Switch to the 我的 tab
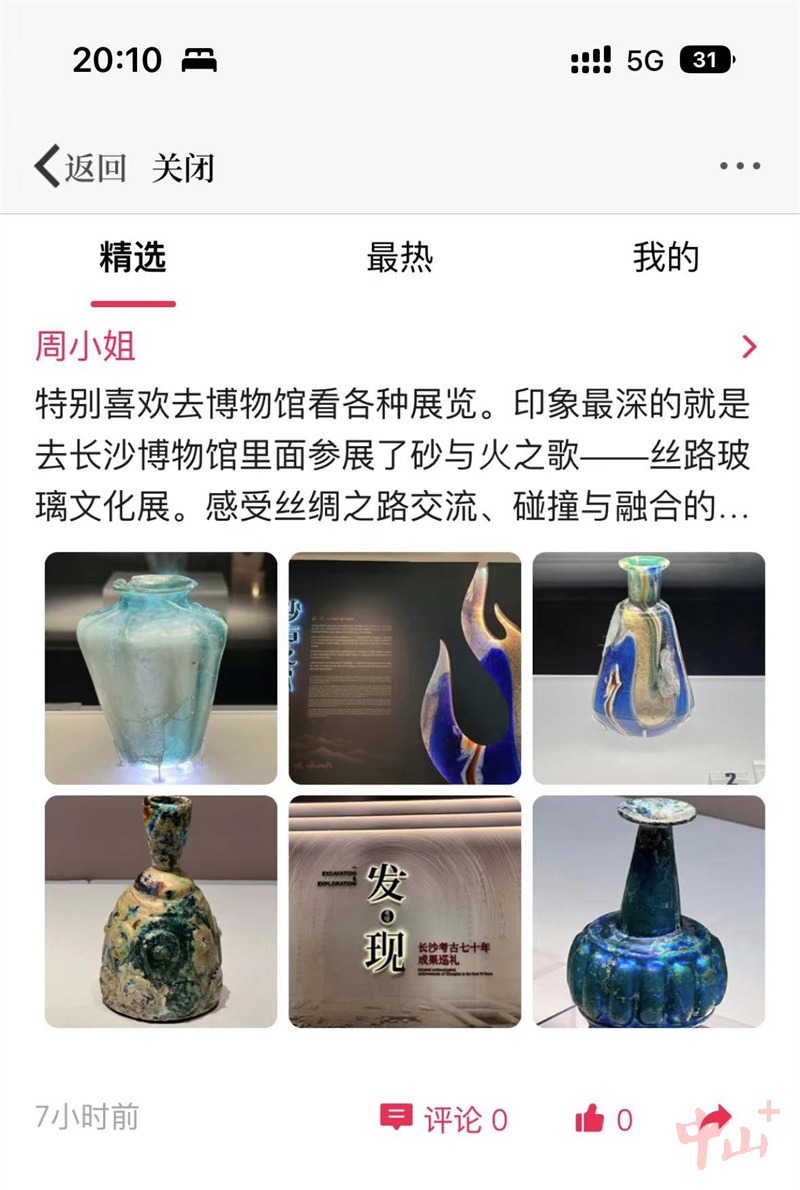 pos(666,258)
